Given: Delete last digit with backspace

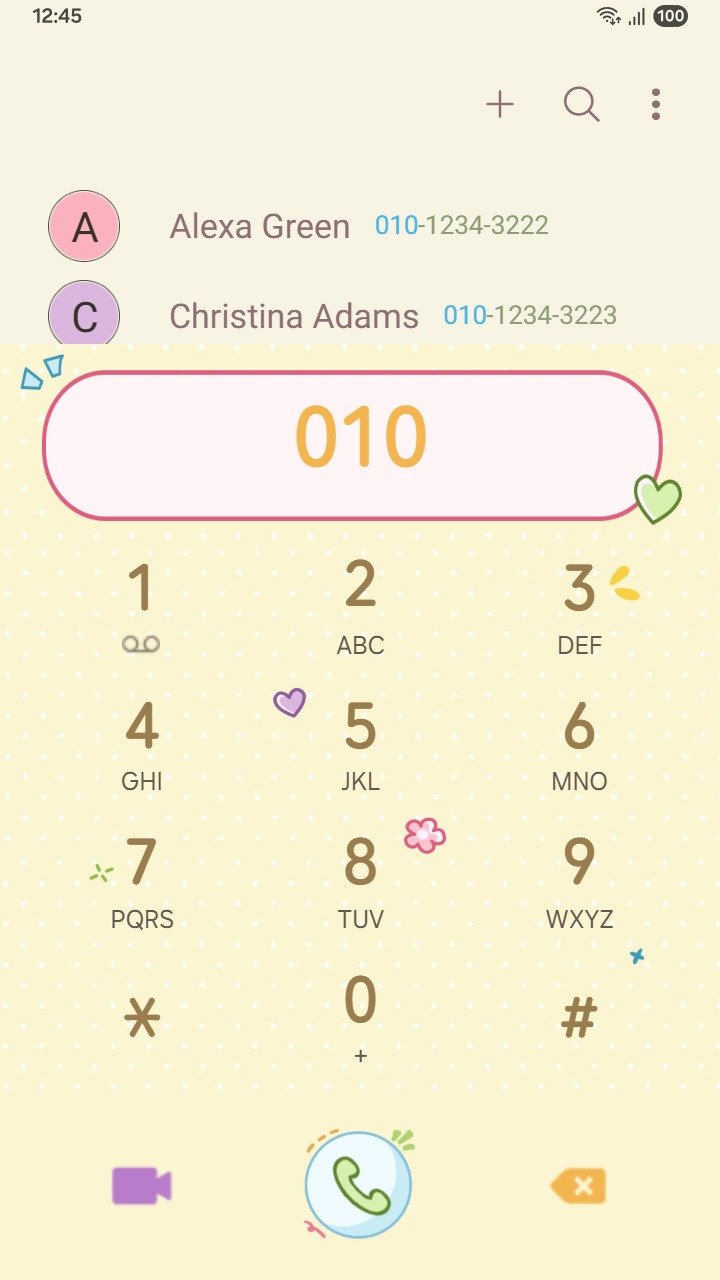Looking at the screenshot, I should tap(578, 1186).
